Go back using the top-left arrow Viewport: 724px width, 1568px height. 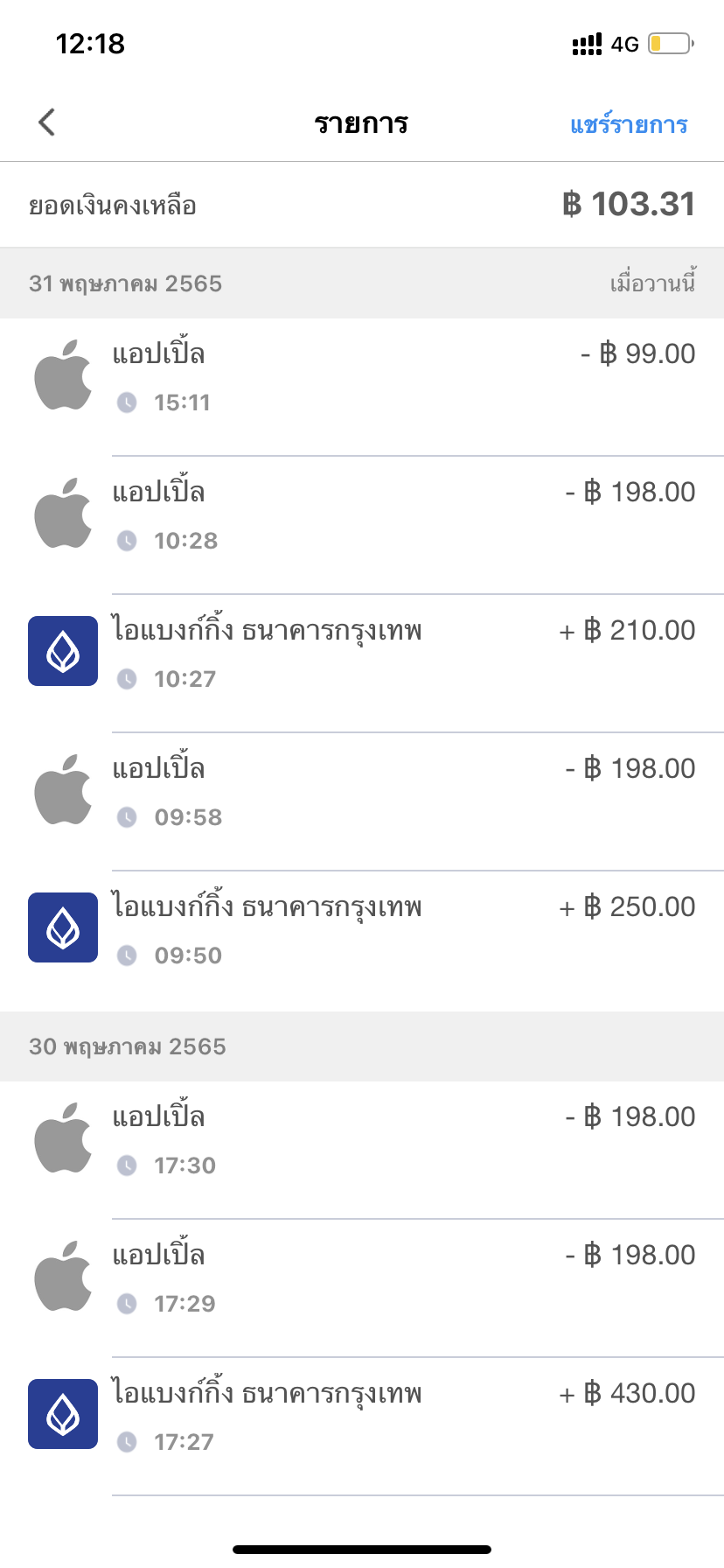coord(47,122)
